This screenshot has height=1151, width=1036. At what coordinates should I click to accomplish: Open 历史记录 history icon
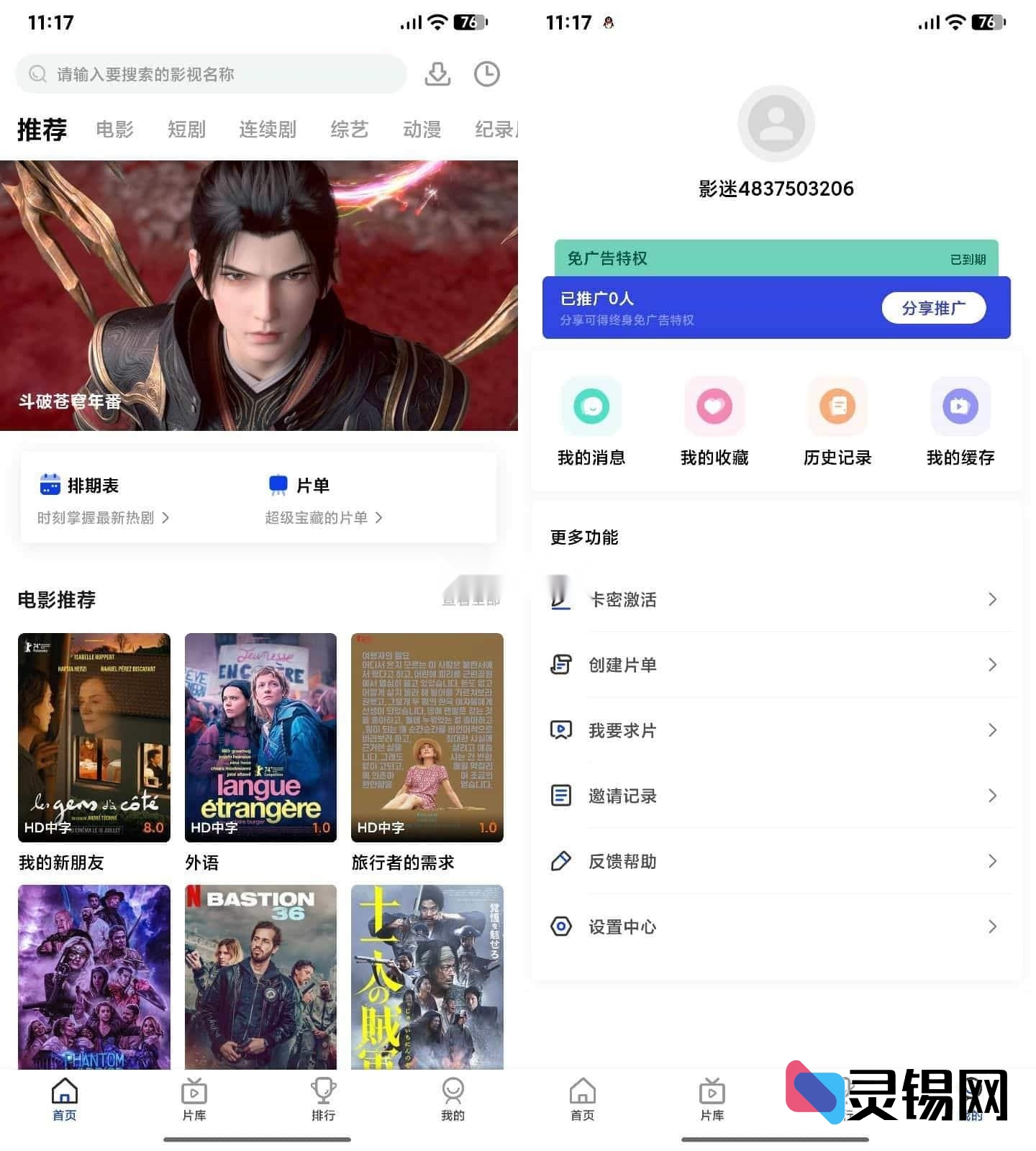click(x=837, y=406)
